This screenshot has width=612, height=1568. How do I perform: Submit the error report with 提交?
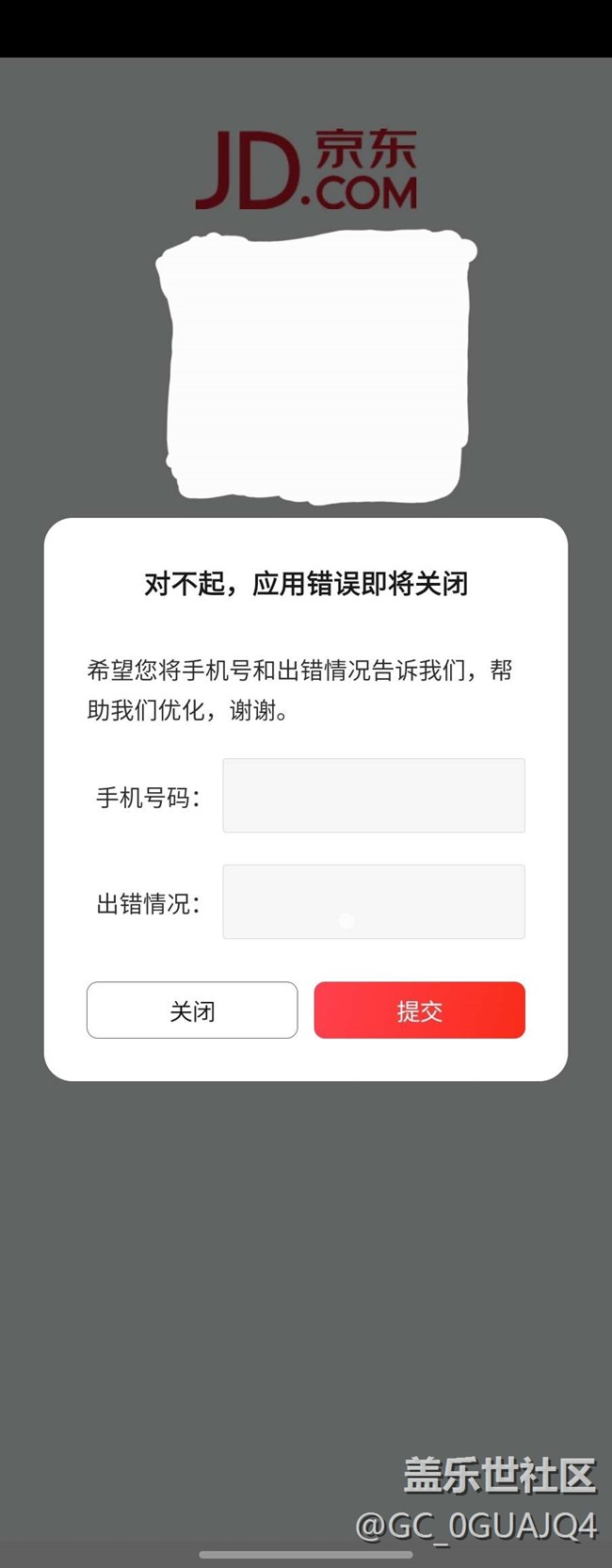pyautogui.click(x=419, y=1010)
